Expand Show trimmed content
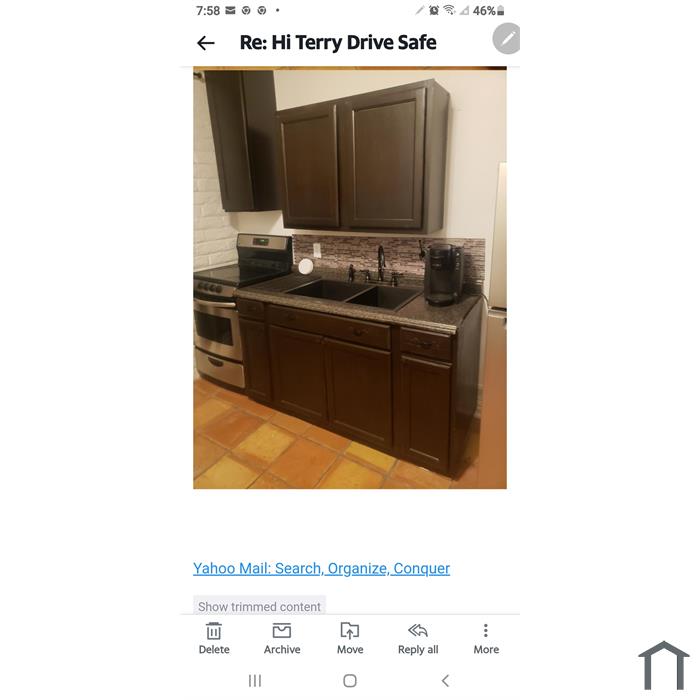This screenshot has width=700, height=700. [x=259, y=606]
